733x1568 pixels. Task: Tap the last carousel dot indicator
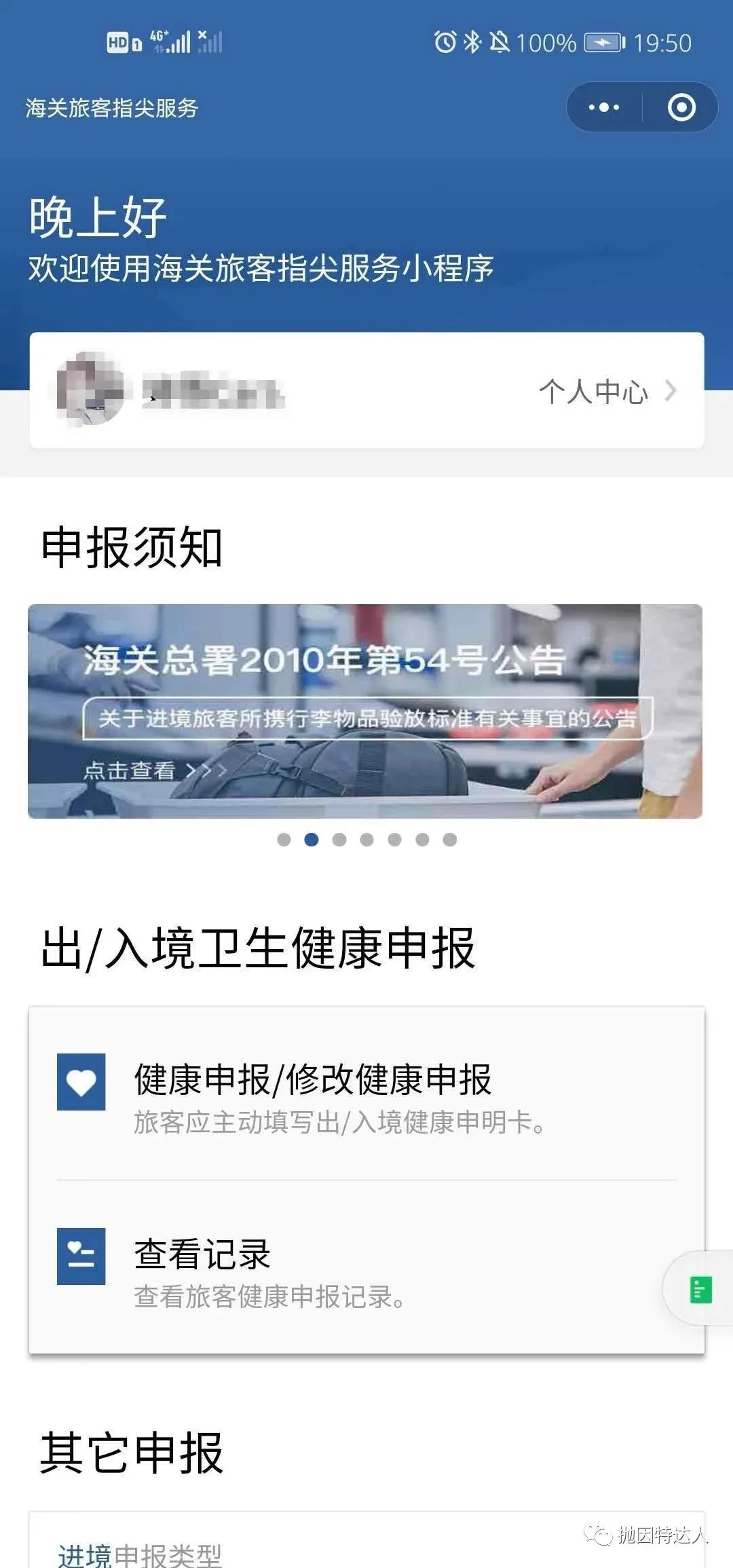tap(450, 840)
